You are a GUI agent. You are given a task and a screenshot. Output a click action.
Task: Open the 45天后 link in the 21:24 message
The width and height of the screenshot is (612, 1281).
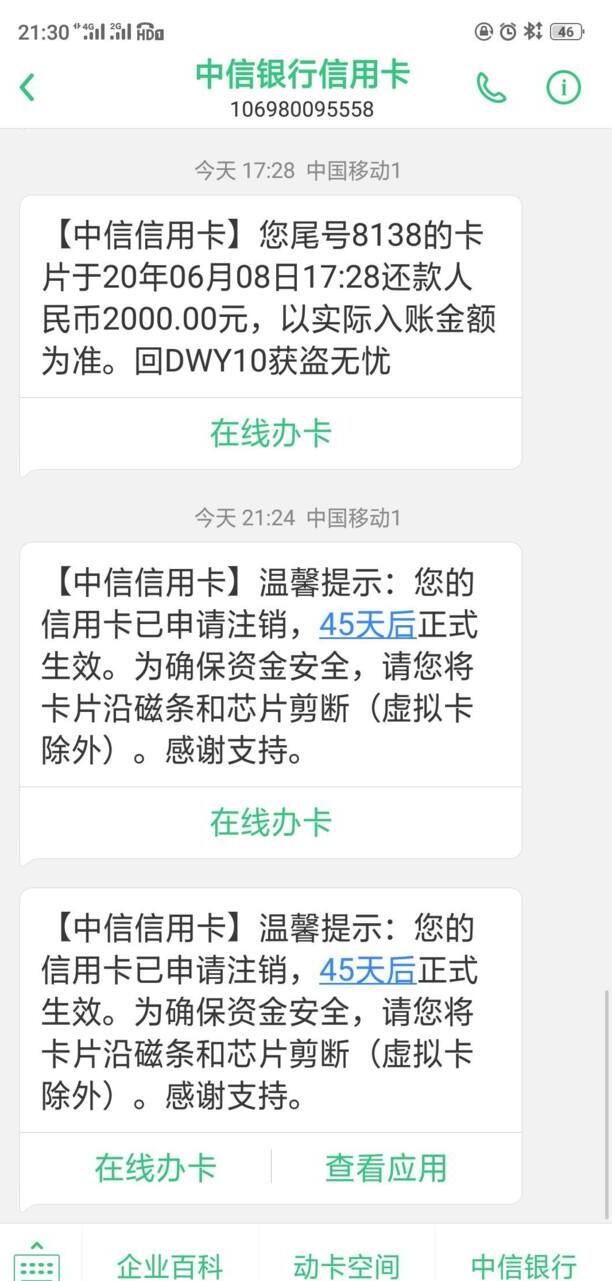click(367, 624)
